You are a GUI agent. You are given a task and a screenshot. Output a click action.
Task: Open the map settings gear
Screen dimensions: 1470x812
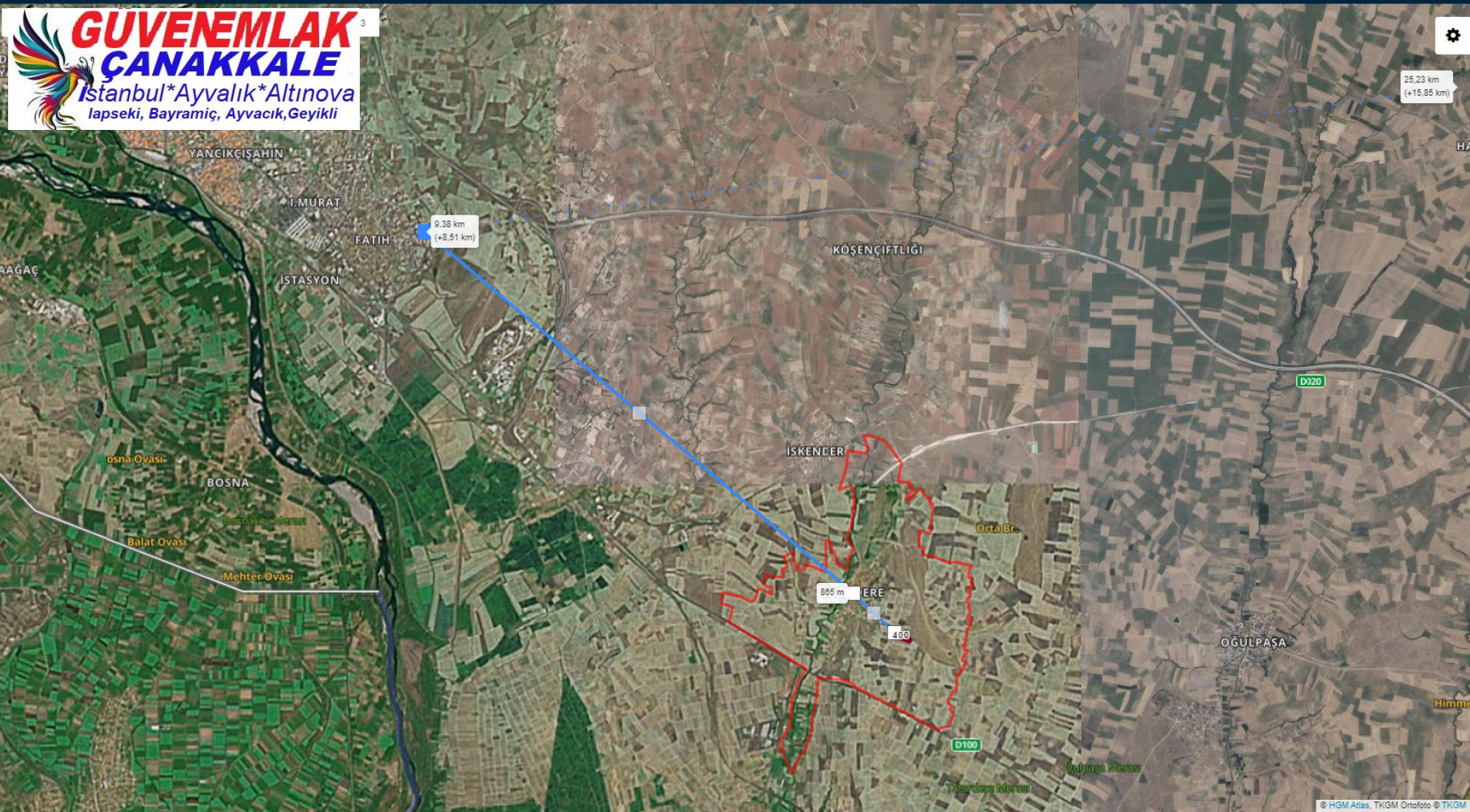click(x=1453, y=36)
